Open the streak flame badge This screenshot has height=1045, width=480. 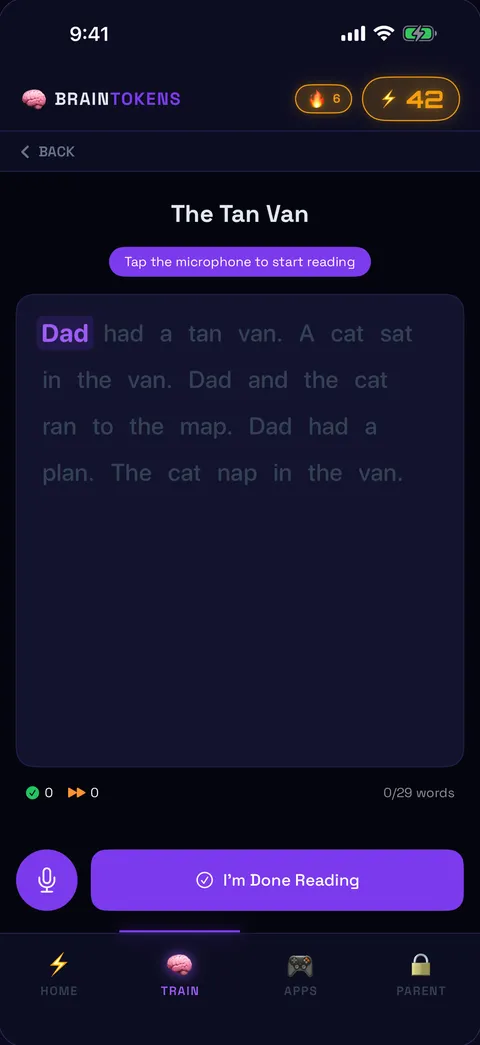[323, 99]
